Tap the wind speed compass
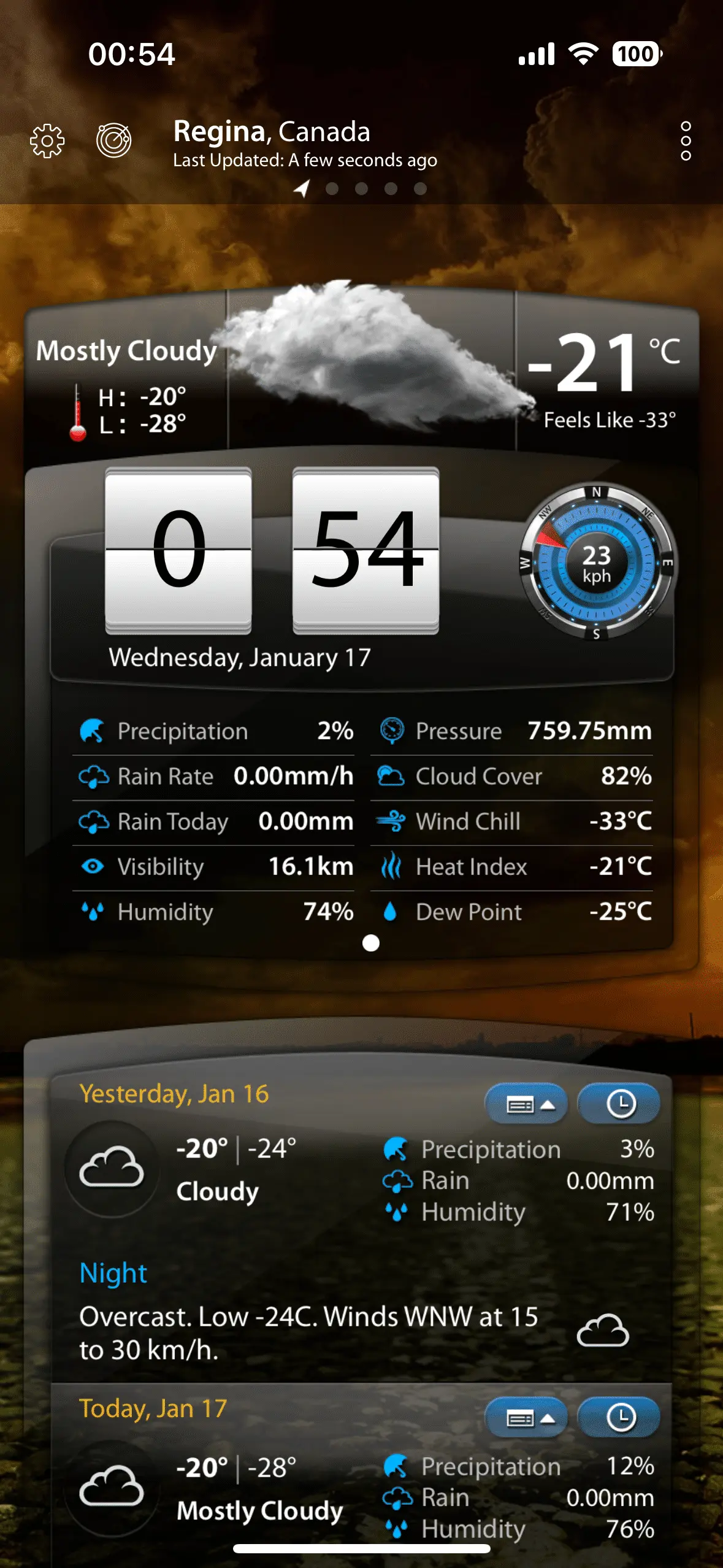Screen dimensions: 723x1568 pos(597,563)
